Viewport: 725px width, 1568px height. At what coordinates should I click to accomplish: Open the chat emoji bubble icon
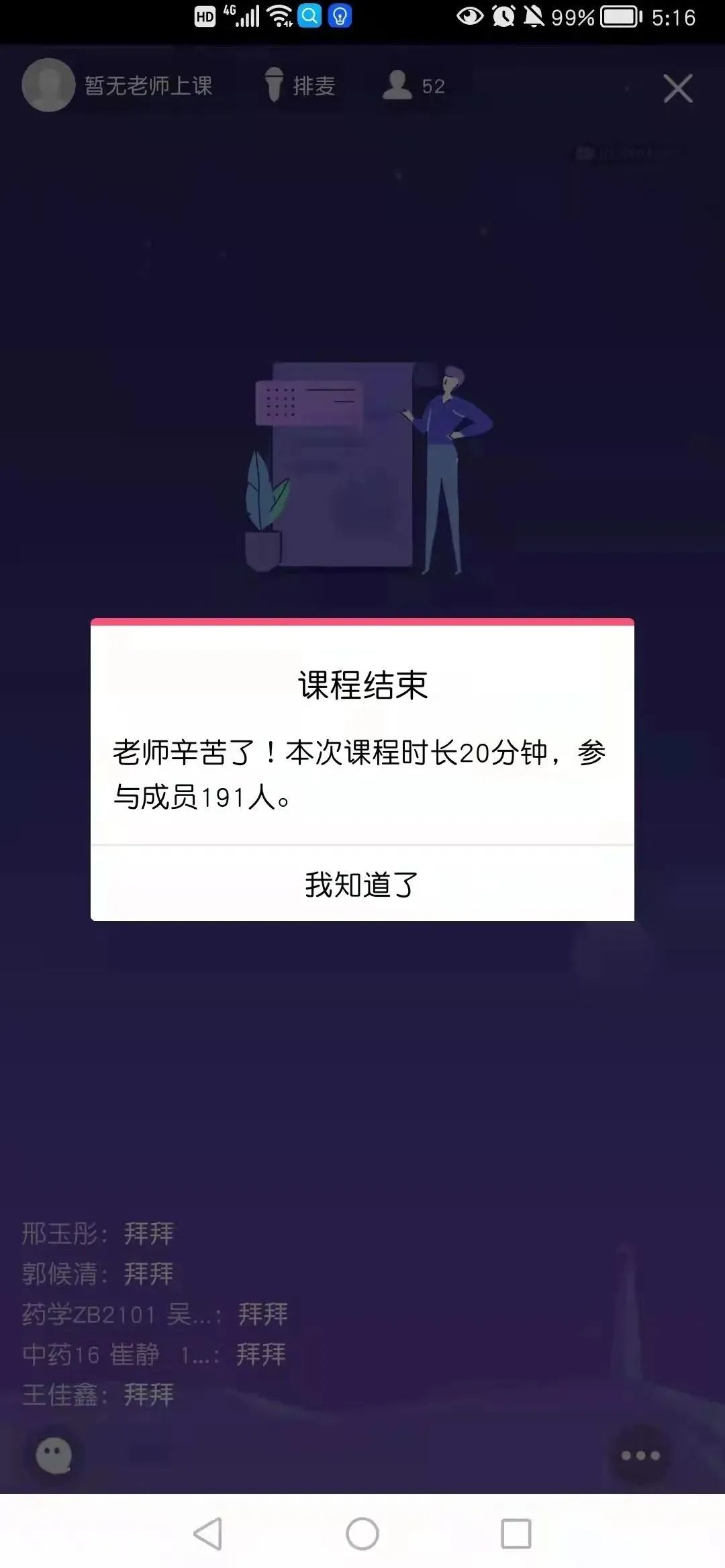pos(54,1455)
